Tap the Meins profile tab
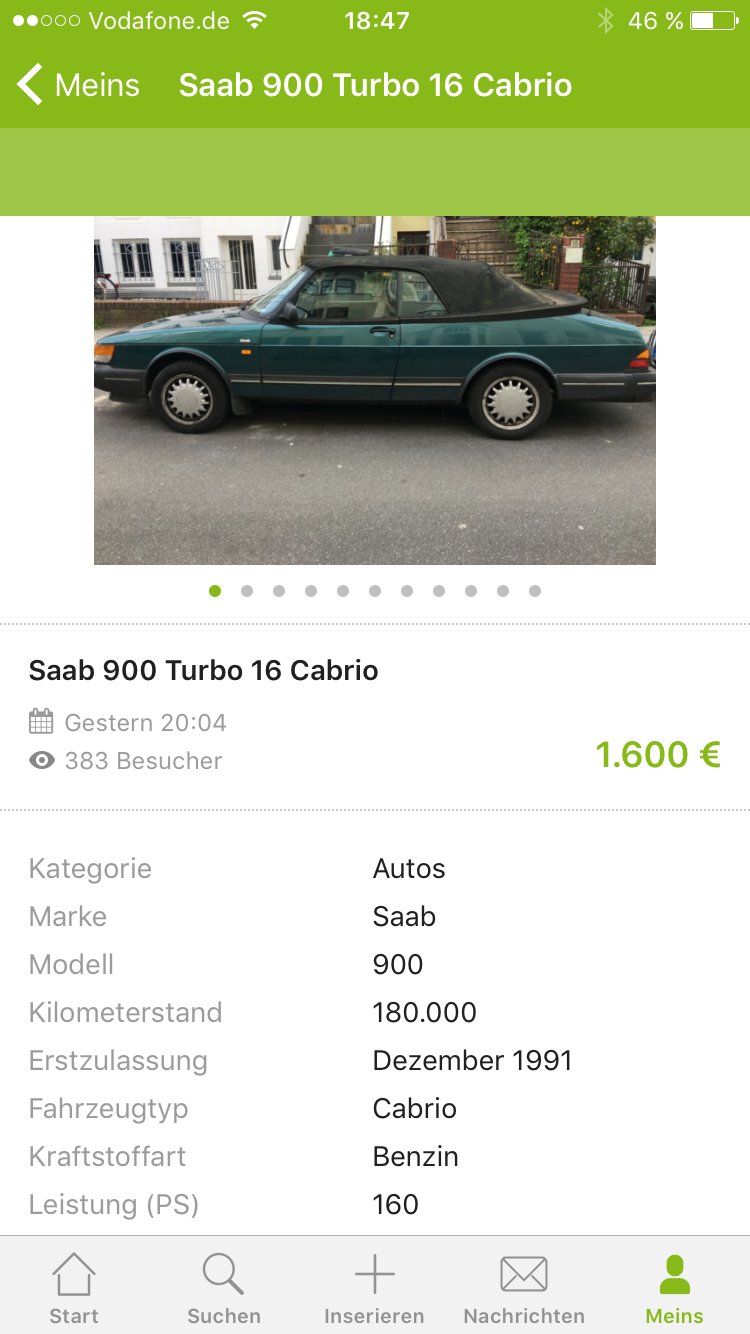 (x=675, y=1288)
